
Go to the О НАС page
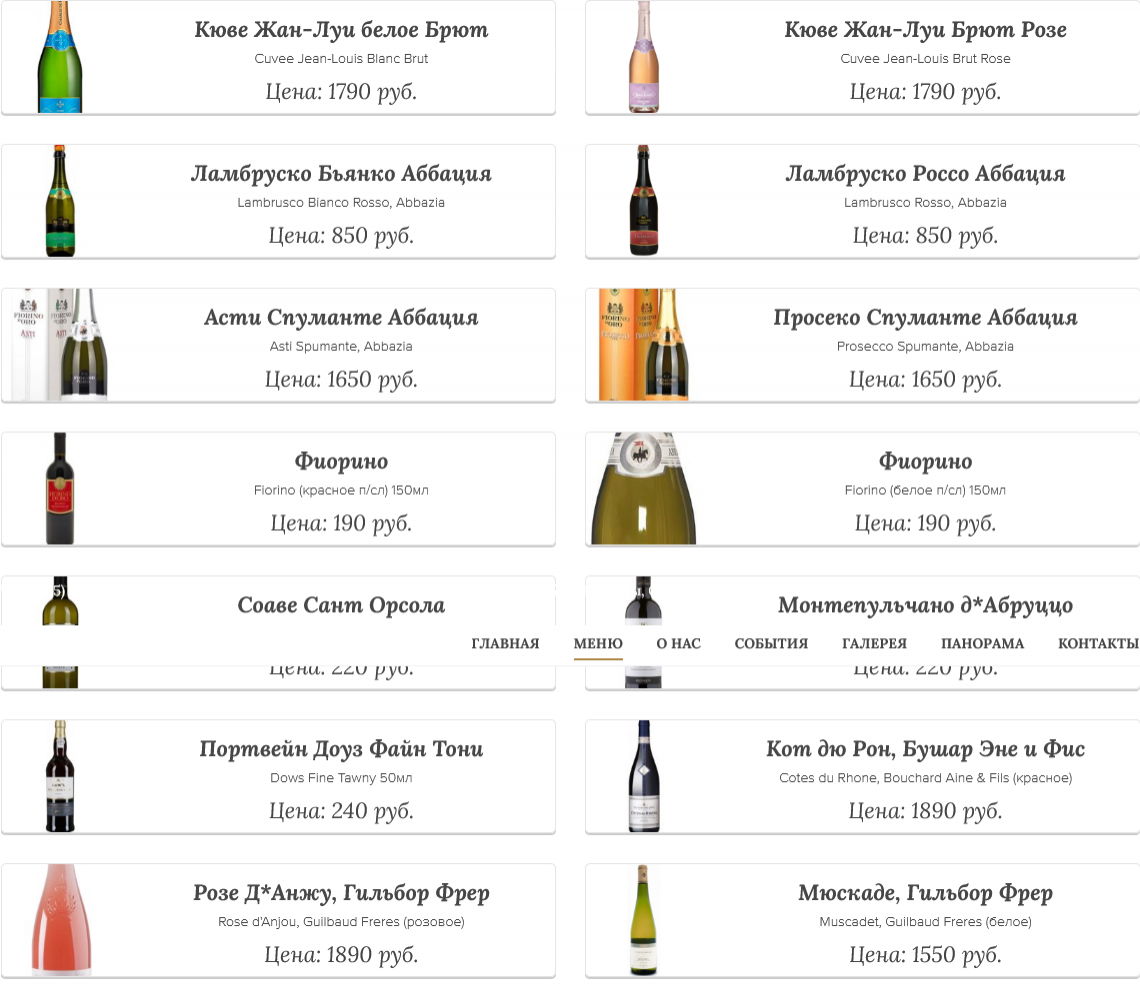tap(678, 643)
